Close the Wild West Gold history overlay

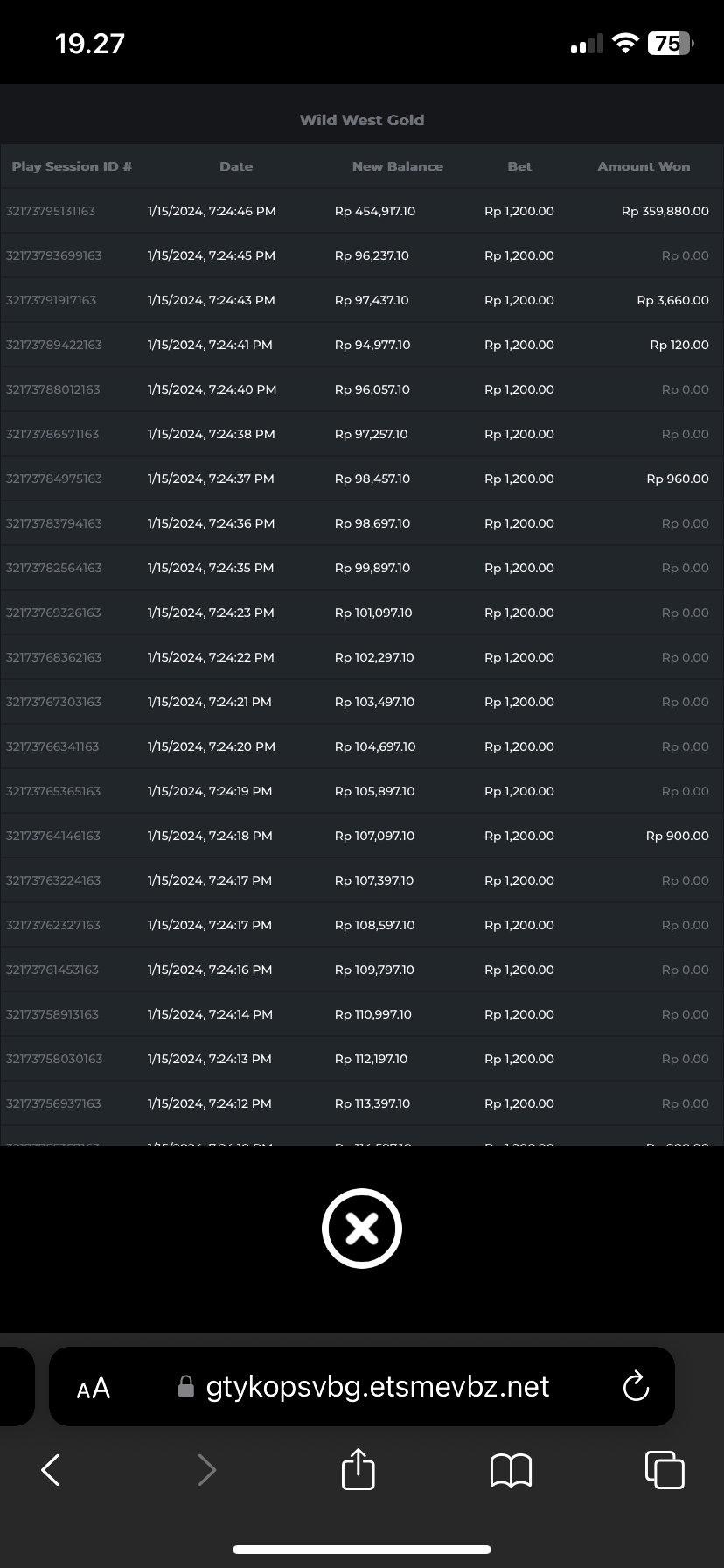coord(362,1228)
